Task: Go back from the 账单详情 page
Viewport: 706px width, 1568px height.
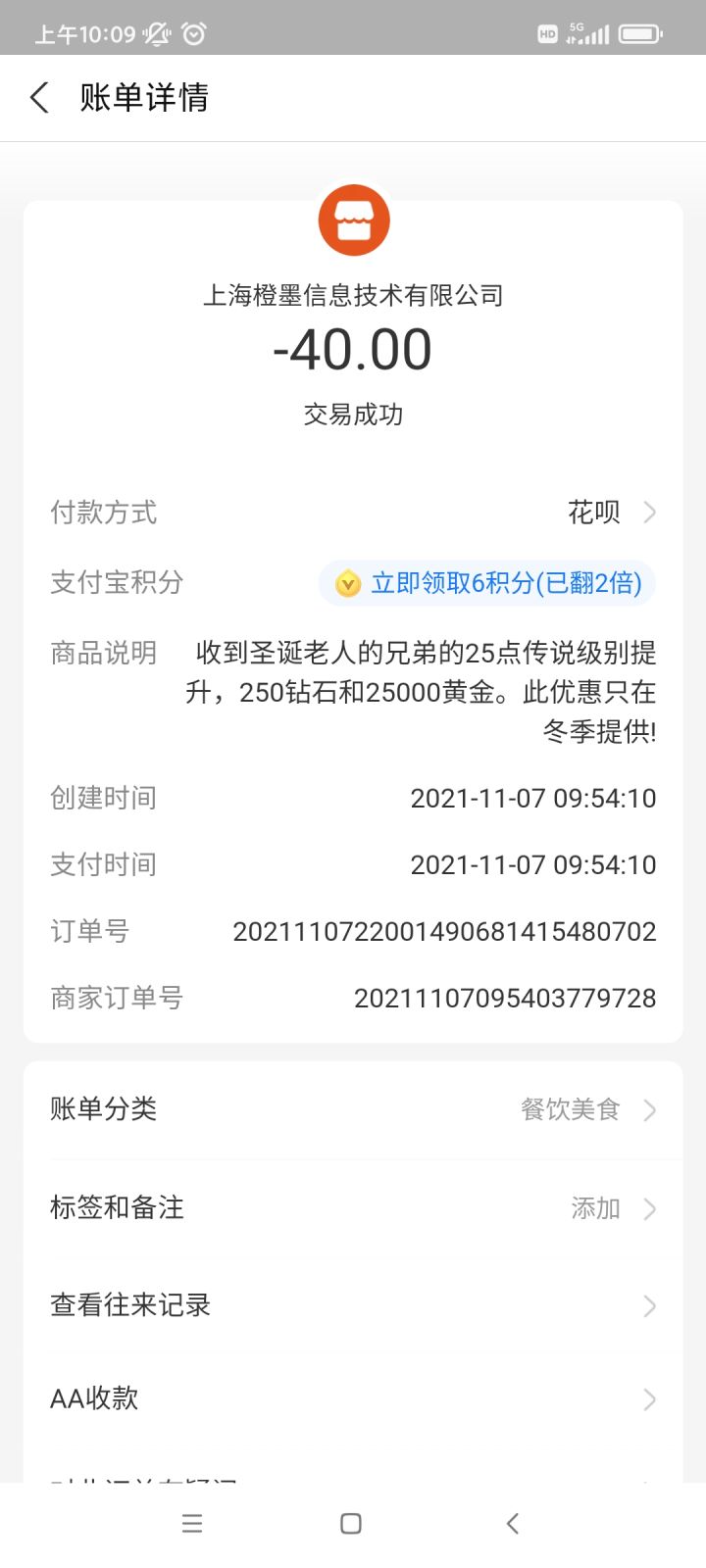Action: click(x=39, y=97)
